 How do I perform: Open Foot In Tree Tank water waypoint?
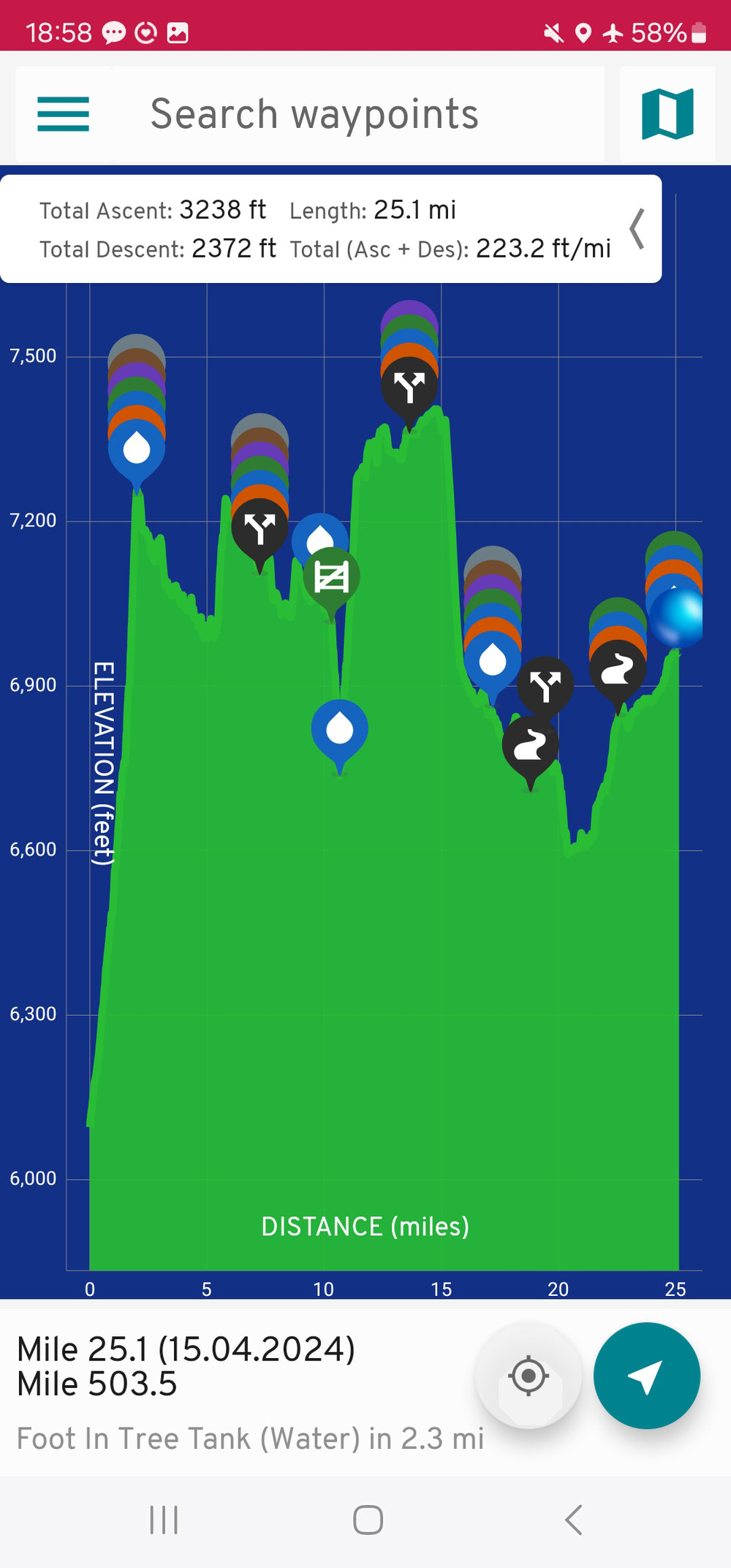[250, 1439]
